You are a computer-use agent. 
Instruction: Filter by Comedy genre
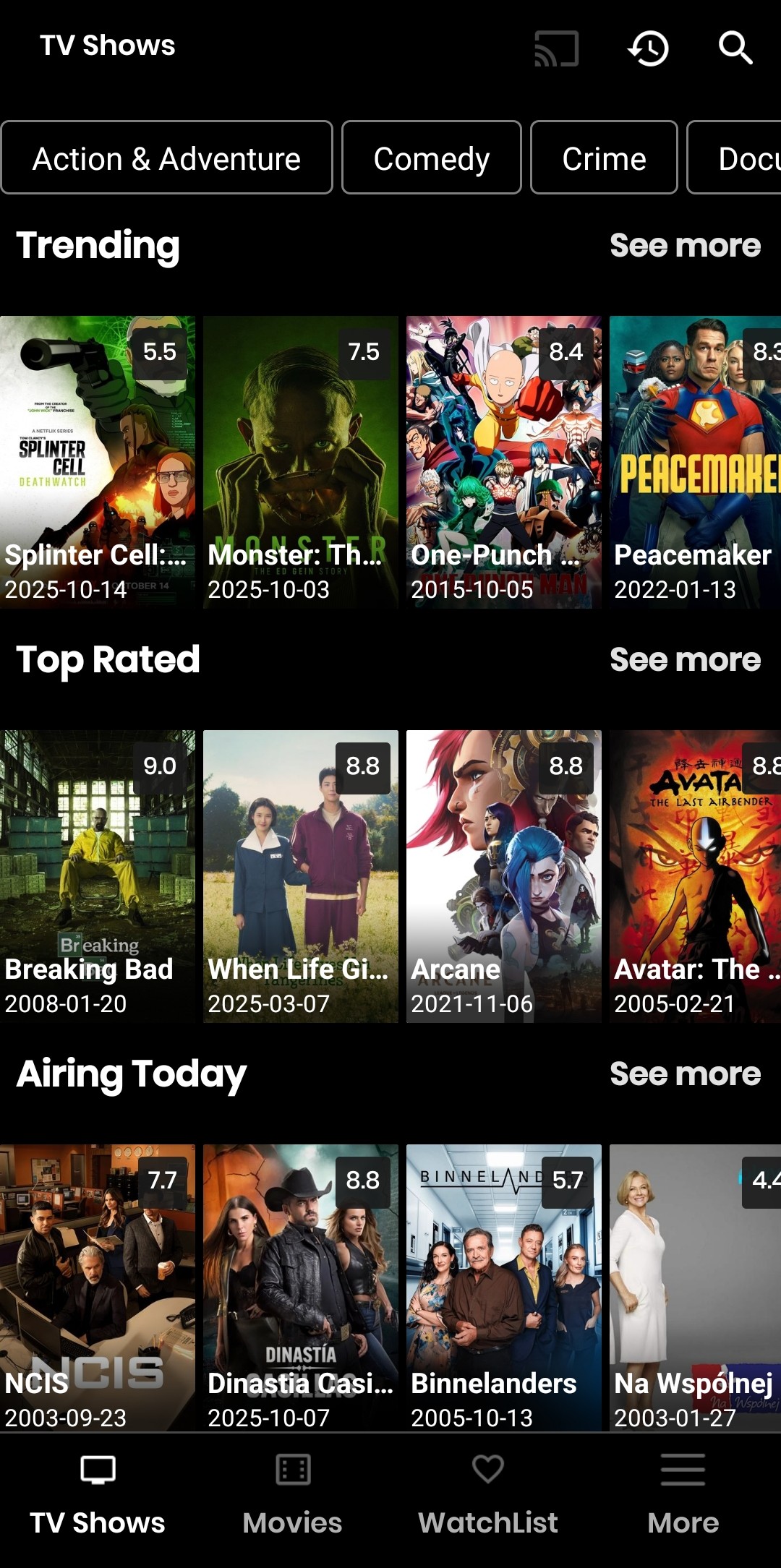(431, 158)
